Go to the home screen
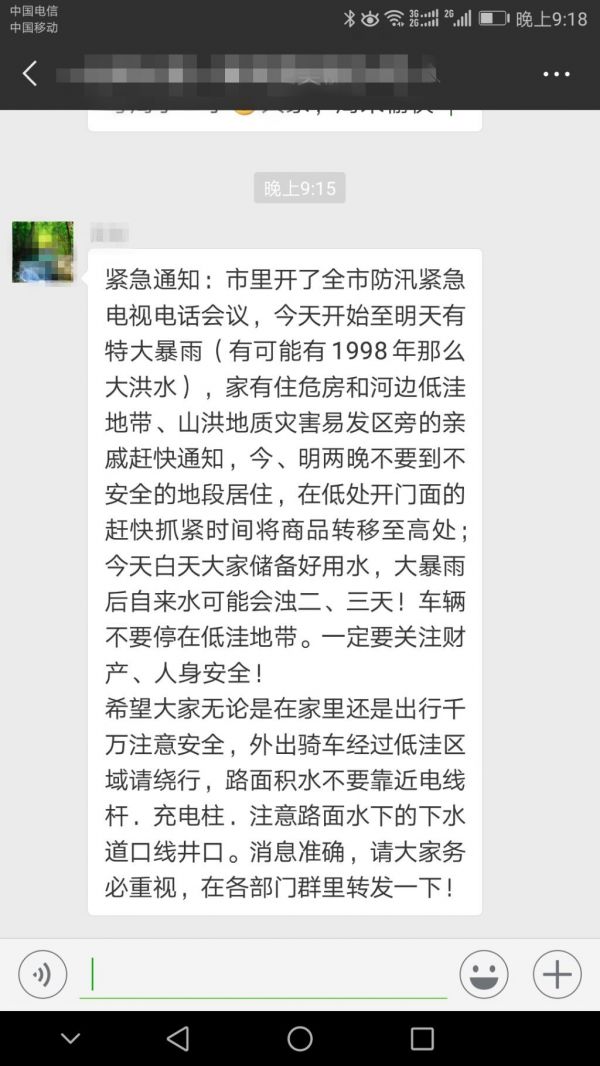This screenshot has height=1066, width=600. (x=300, y=1038)
